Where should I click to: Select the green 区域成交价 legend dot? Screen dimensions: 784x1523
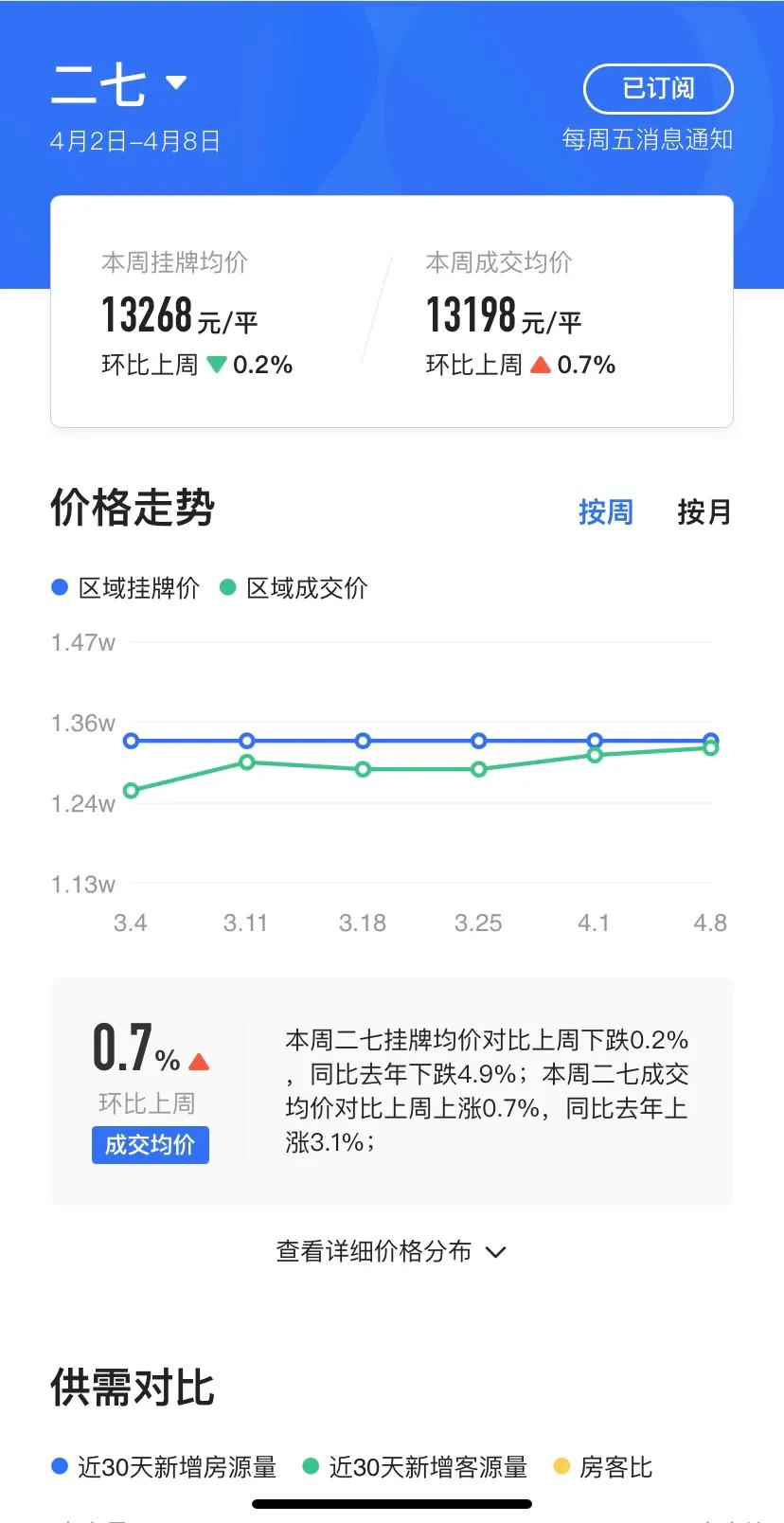pos(227,587)
